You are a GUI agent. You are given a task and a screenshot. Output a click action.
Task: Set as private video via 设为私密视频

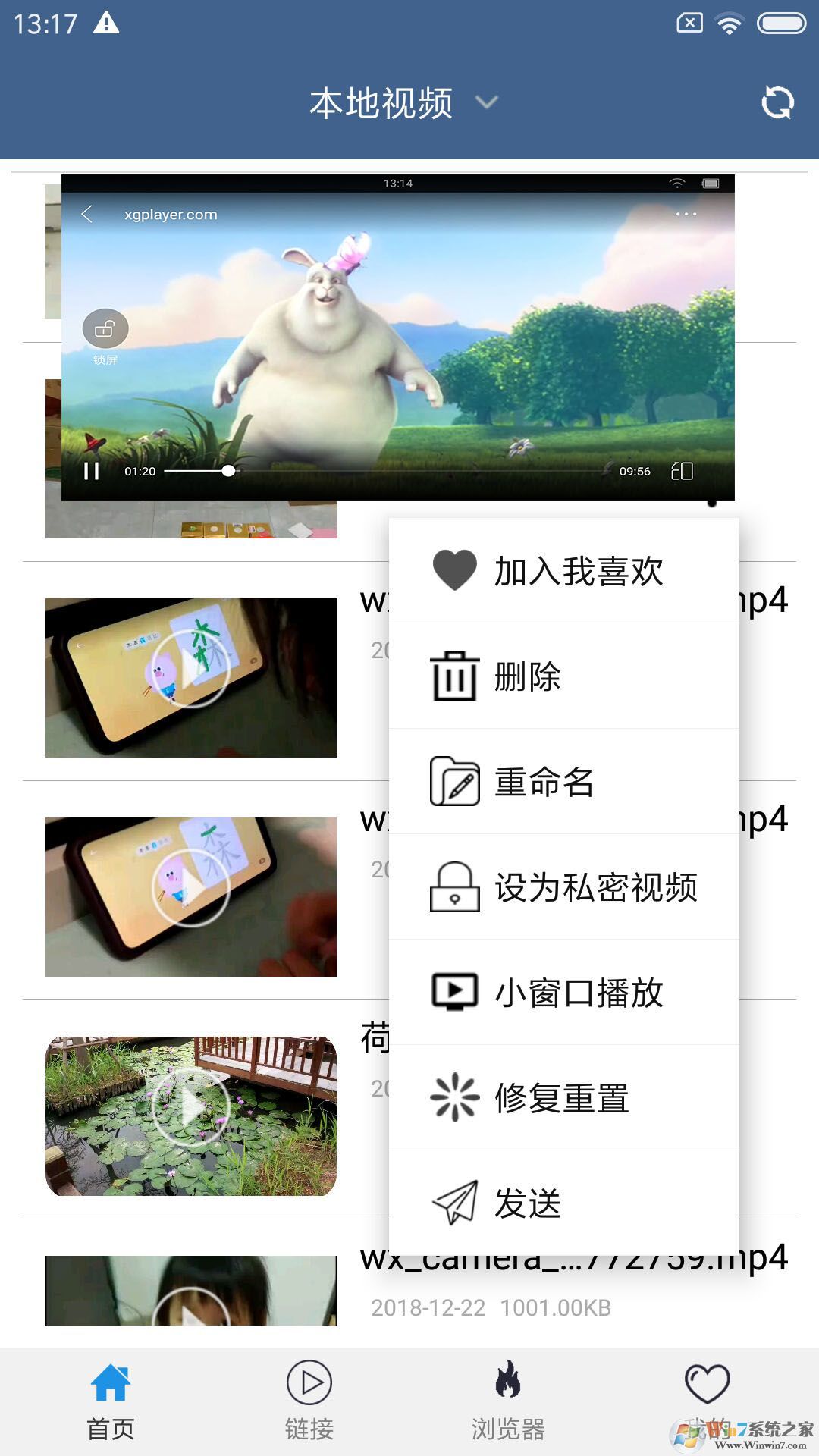click(x=563, y=887)
